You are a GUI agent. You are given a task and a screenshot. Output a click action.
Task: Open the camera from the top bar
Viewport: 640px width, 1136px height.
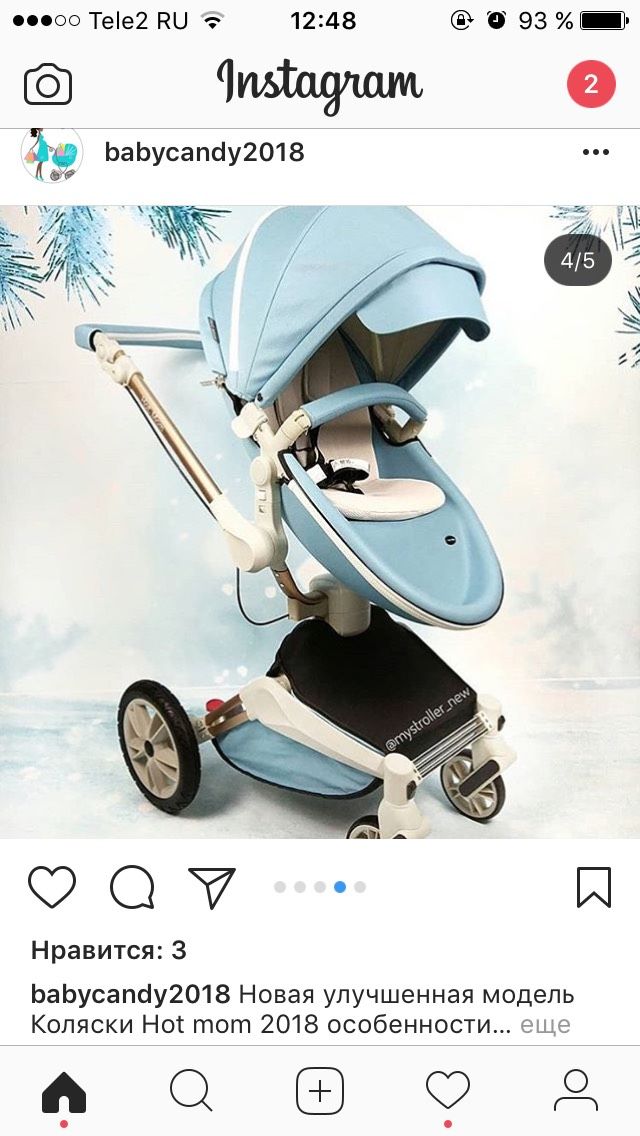click(48, 85)
